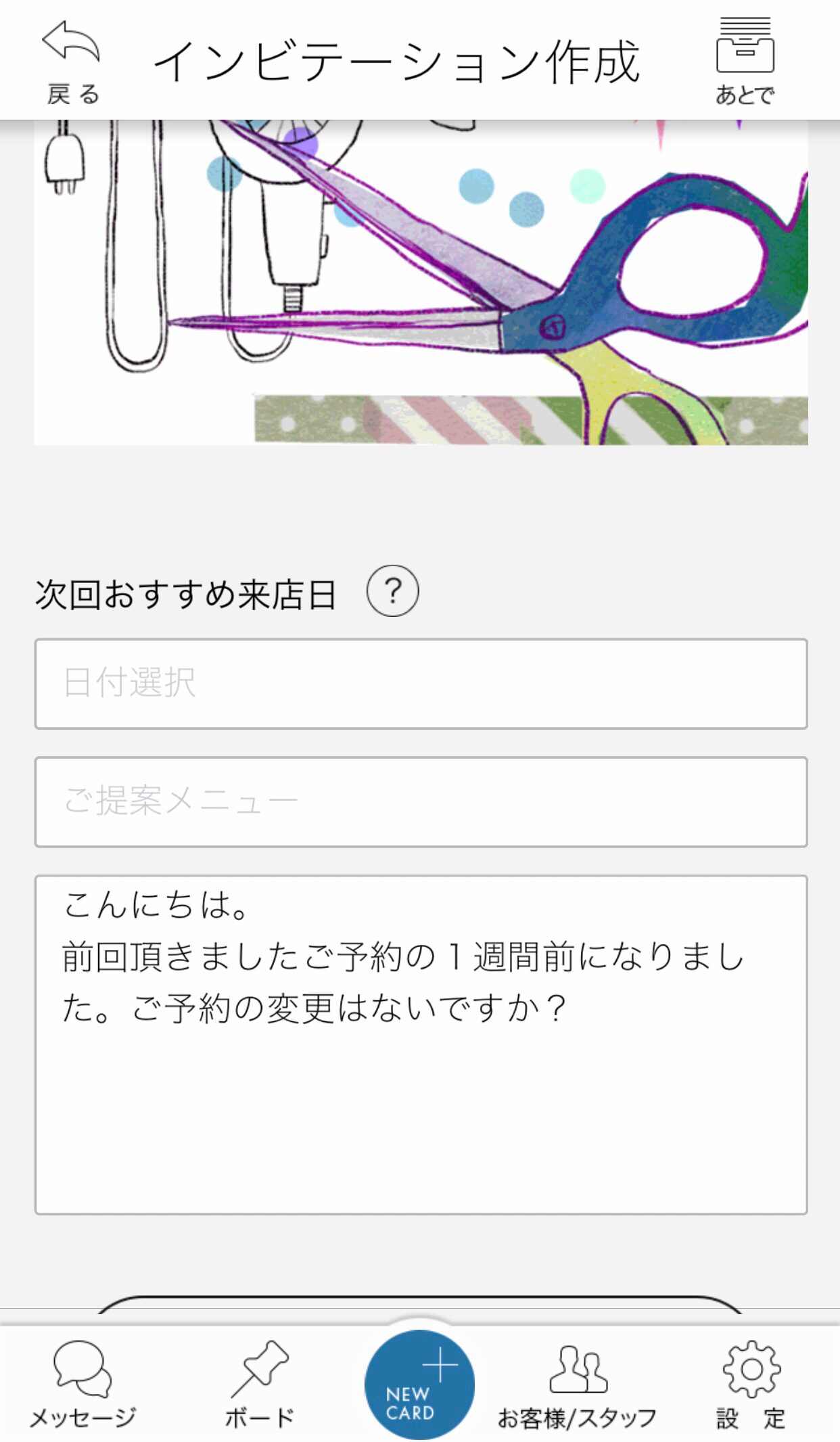The height and width of the screenshot is (1442, 840).
Task: Open the 設定 tab
Action: 751,1384
